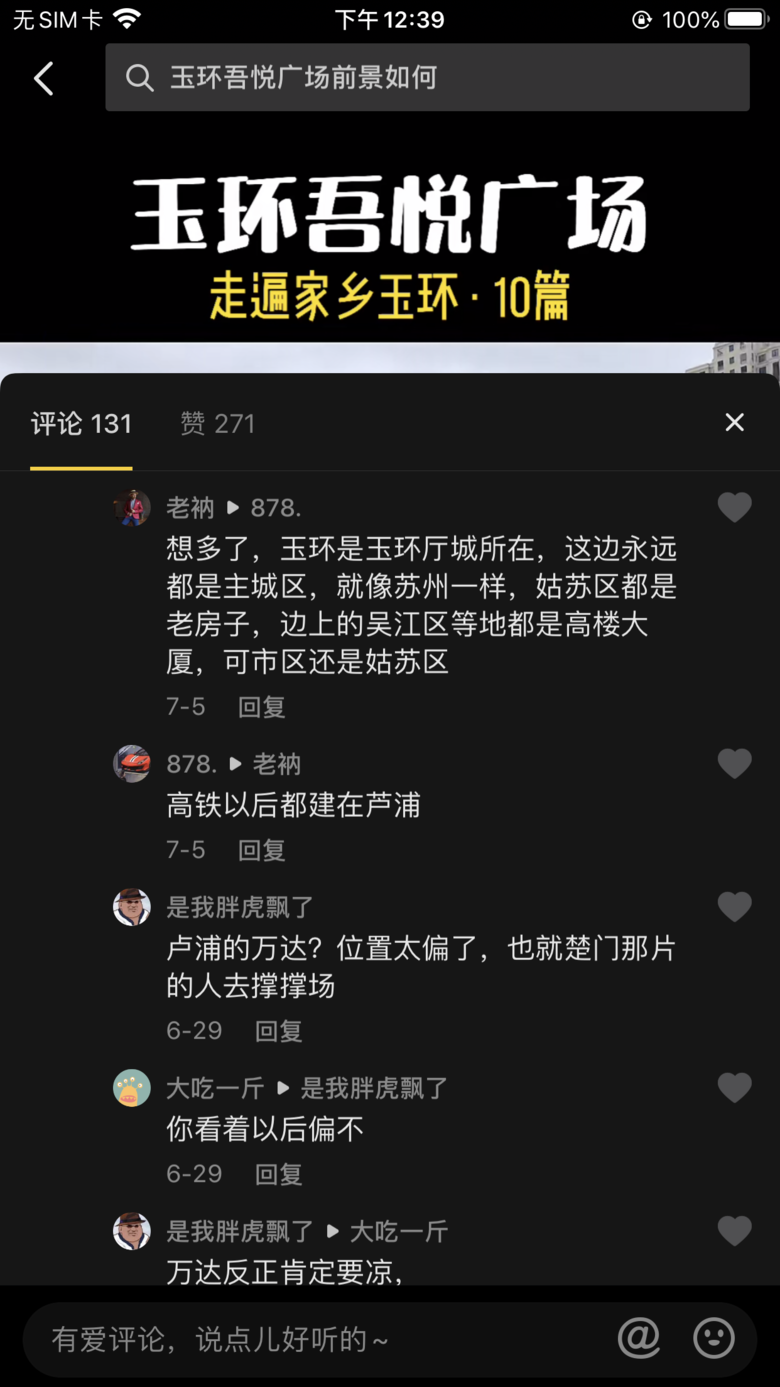780x1387 pixels.
Task: Like the comment 你看着以后偏不
Action: (734, 1088)
